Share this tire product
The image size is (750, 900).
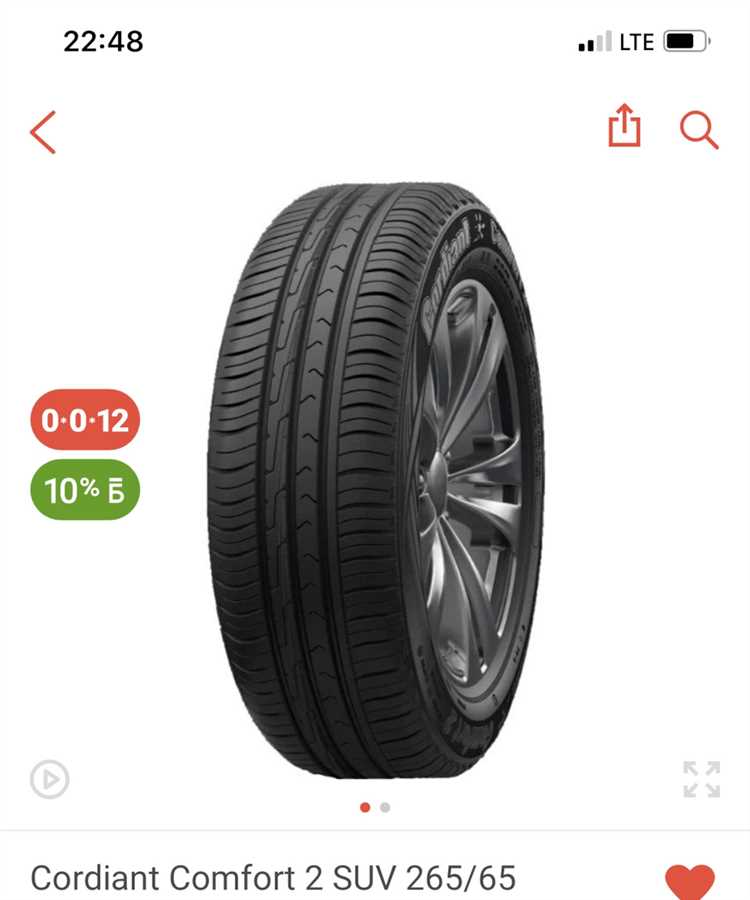(624, 127)
